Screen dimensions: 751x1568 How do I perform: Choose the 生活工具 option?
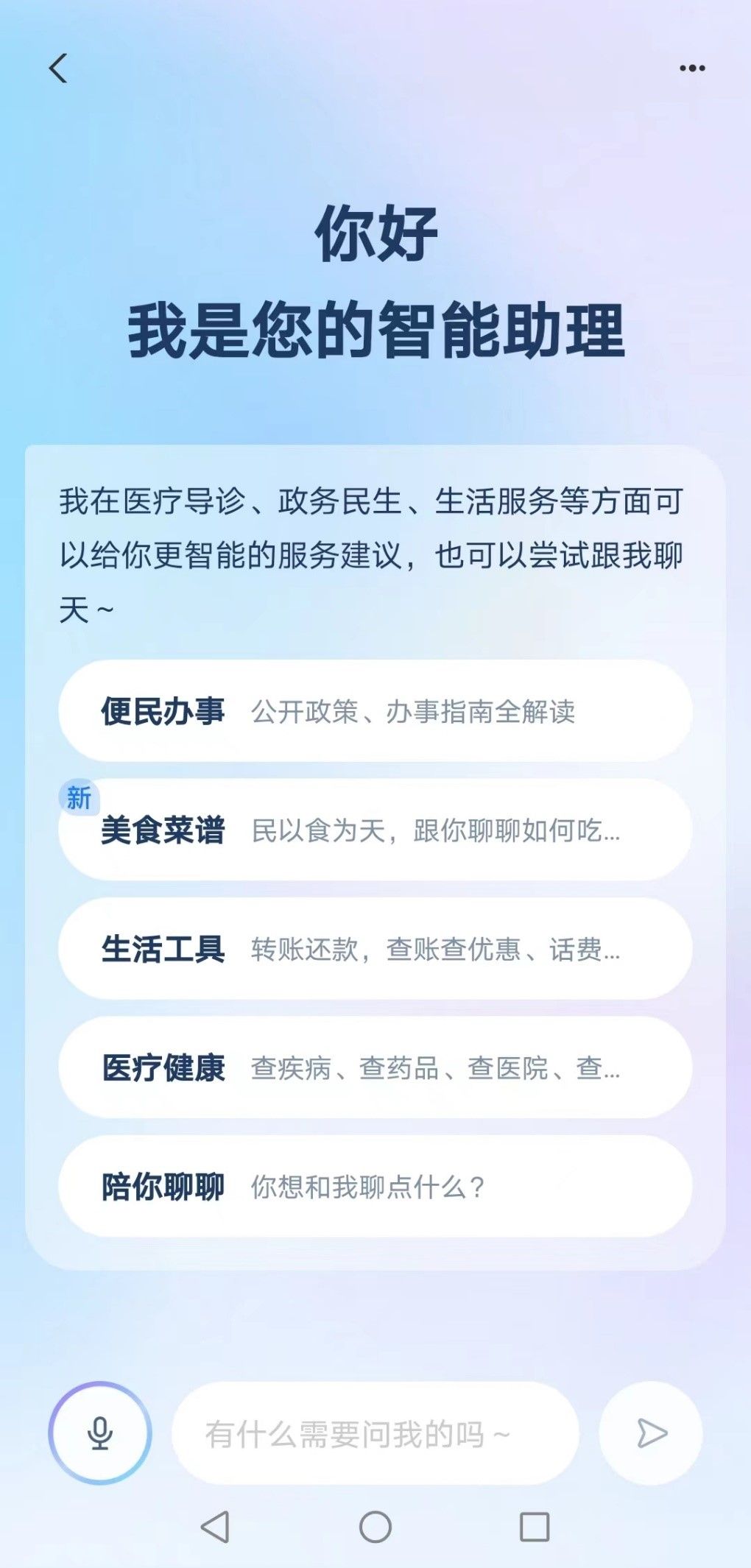tap(375, 949)
